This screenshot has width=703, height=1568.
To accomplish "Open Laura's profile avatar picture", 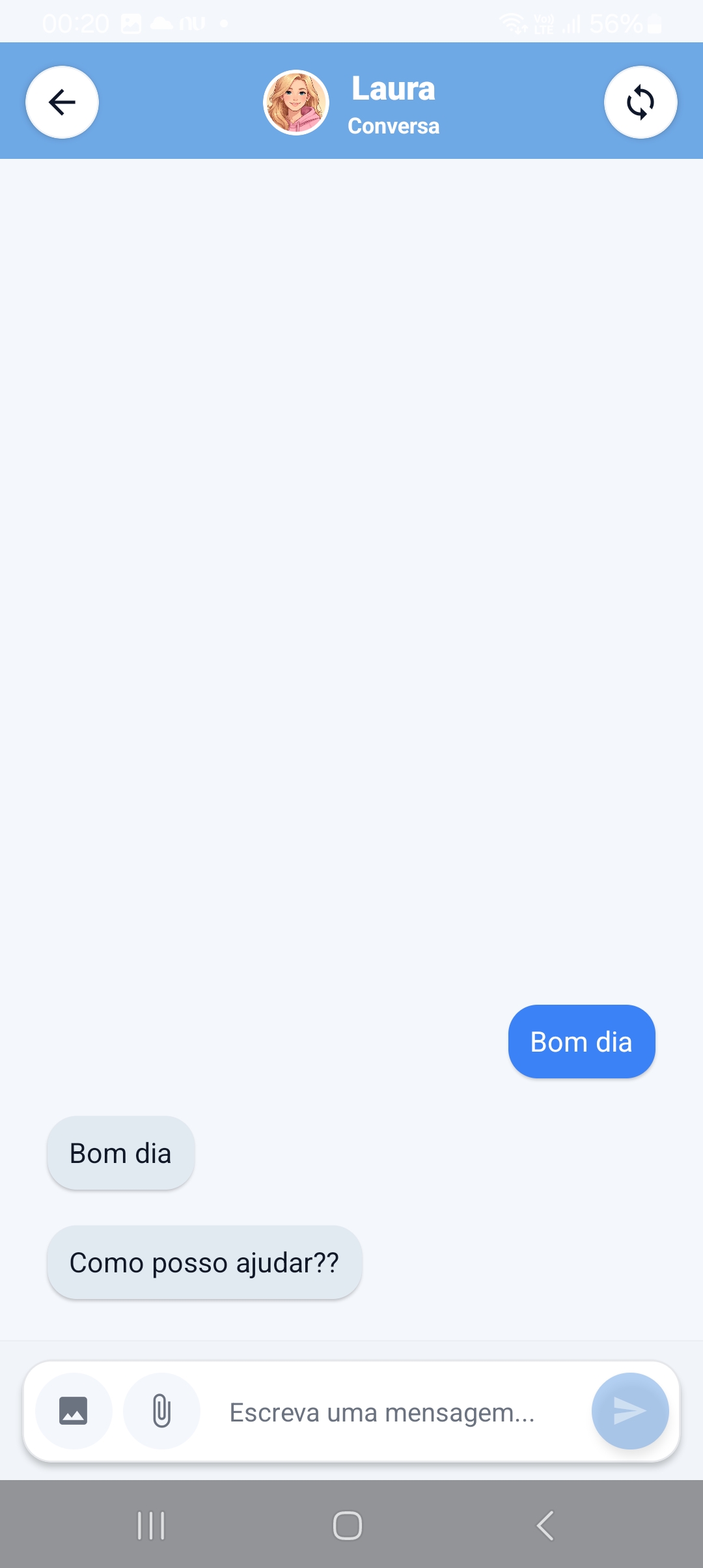I will pyautogui.click(x=296, y=102).
